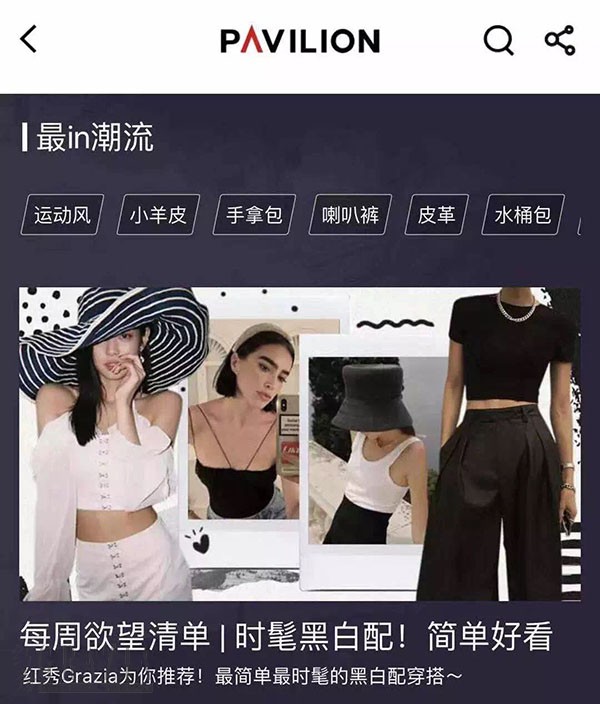Tap the 水桶包 tag
This screenshot has width=600, height=704.
click(x=523, y=215)
